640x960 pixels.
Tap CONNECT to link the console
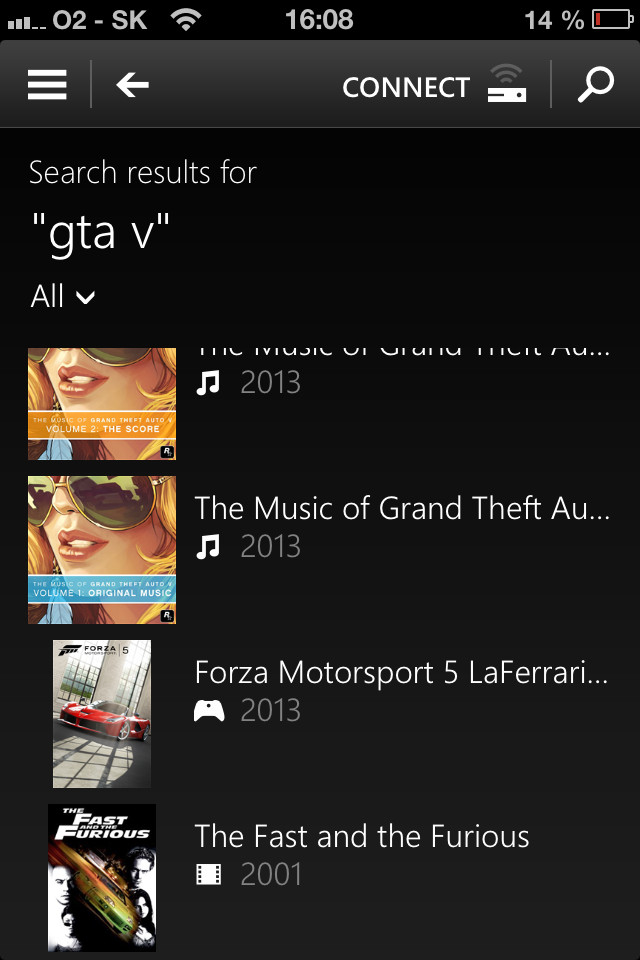[432, 87]
